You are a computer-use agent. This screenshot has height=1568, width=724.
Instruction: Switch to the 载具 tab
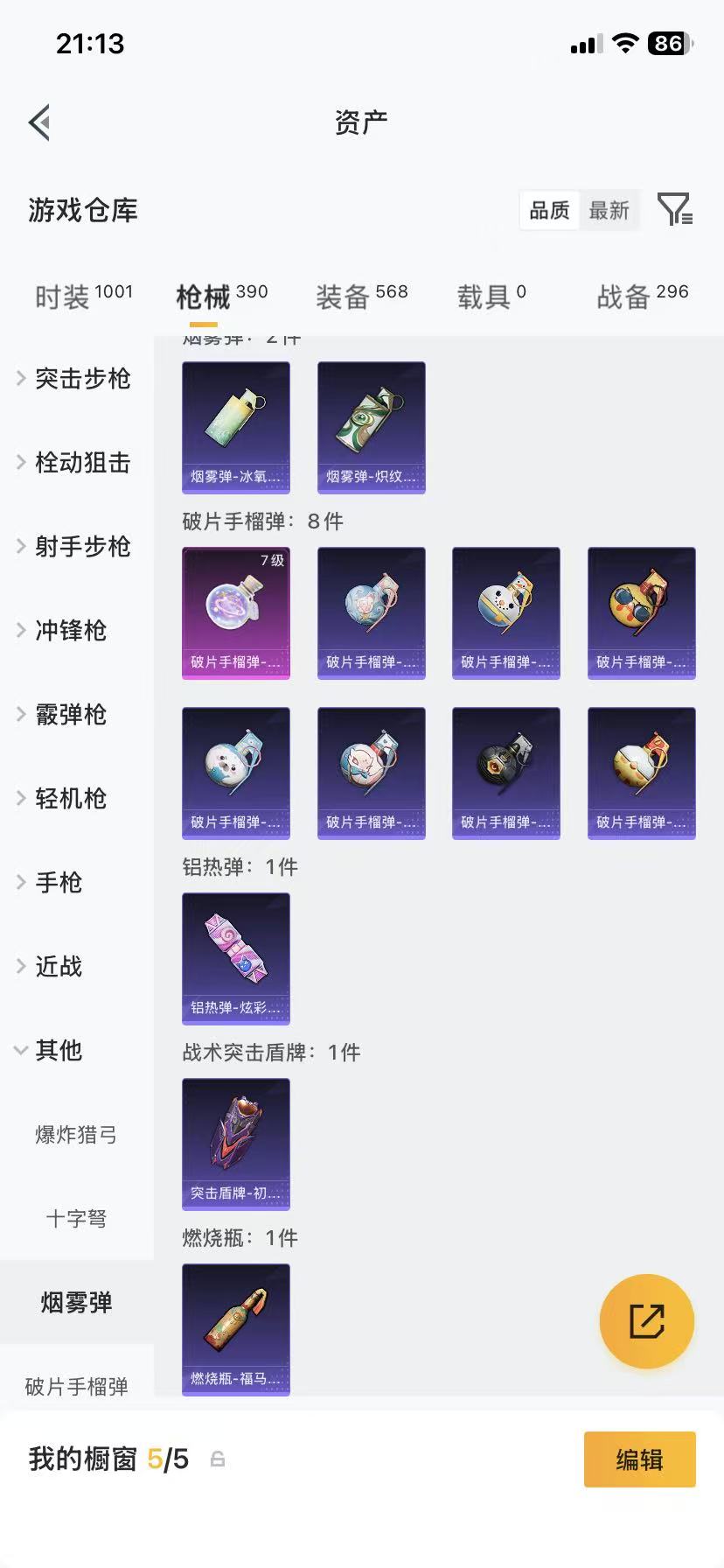pyautogui.click(x=491, y=297)
